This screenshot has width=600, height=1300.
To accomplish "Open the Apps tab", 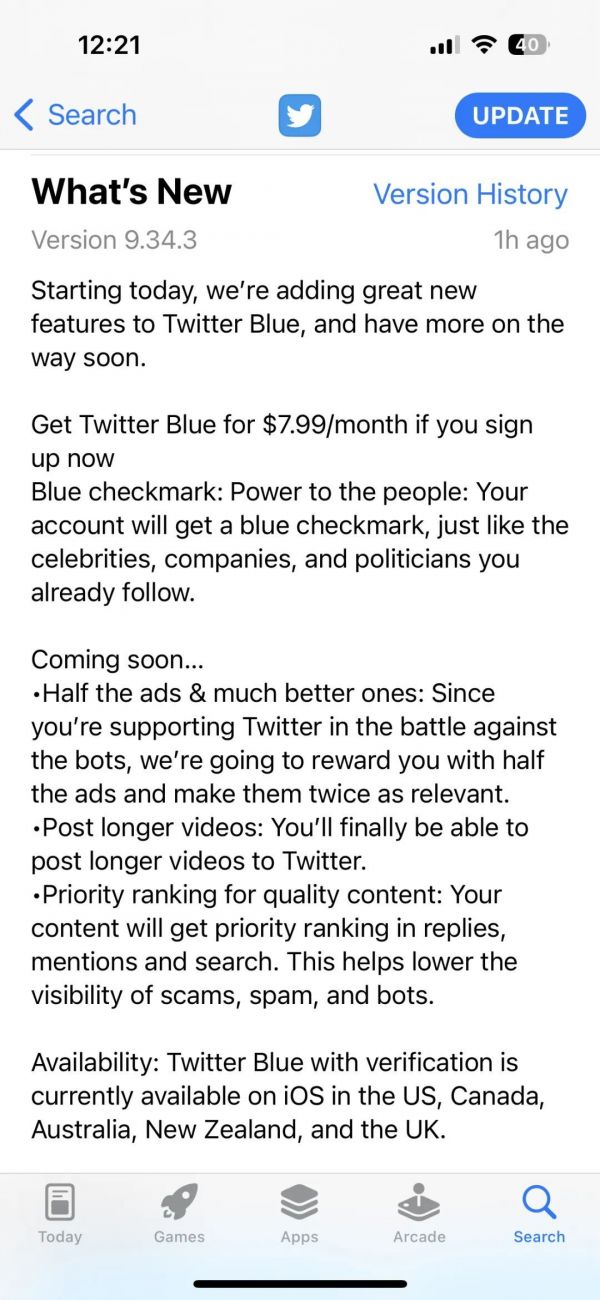I will [x=299, y=1211].
